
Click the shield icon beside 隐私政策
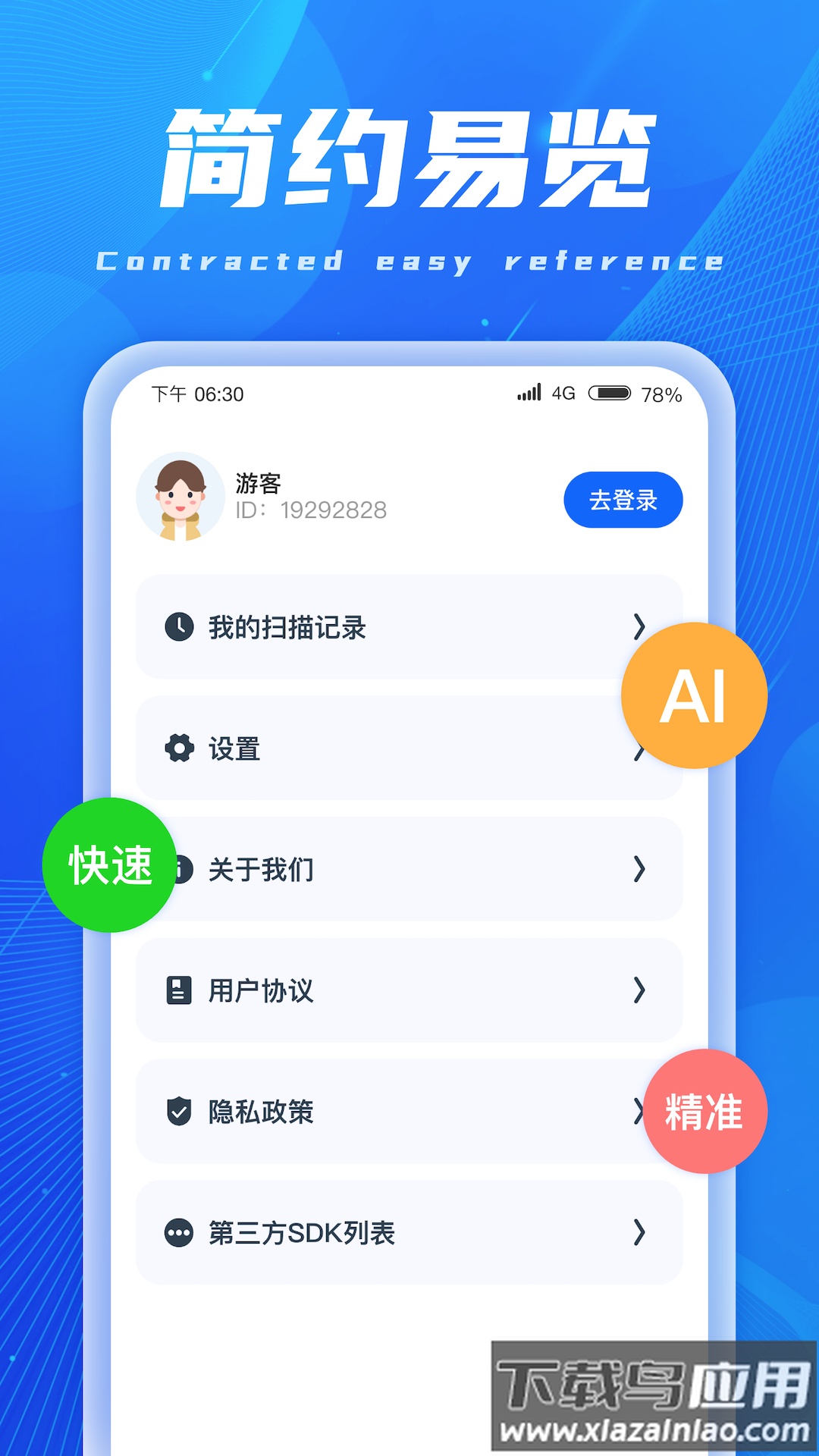click(177, 1112)
